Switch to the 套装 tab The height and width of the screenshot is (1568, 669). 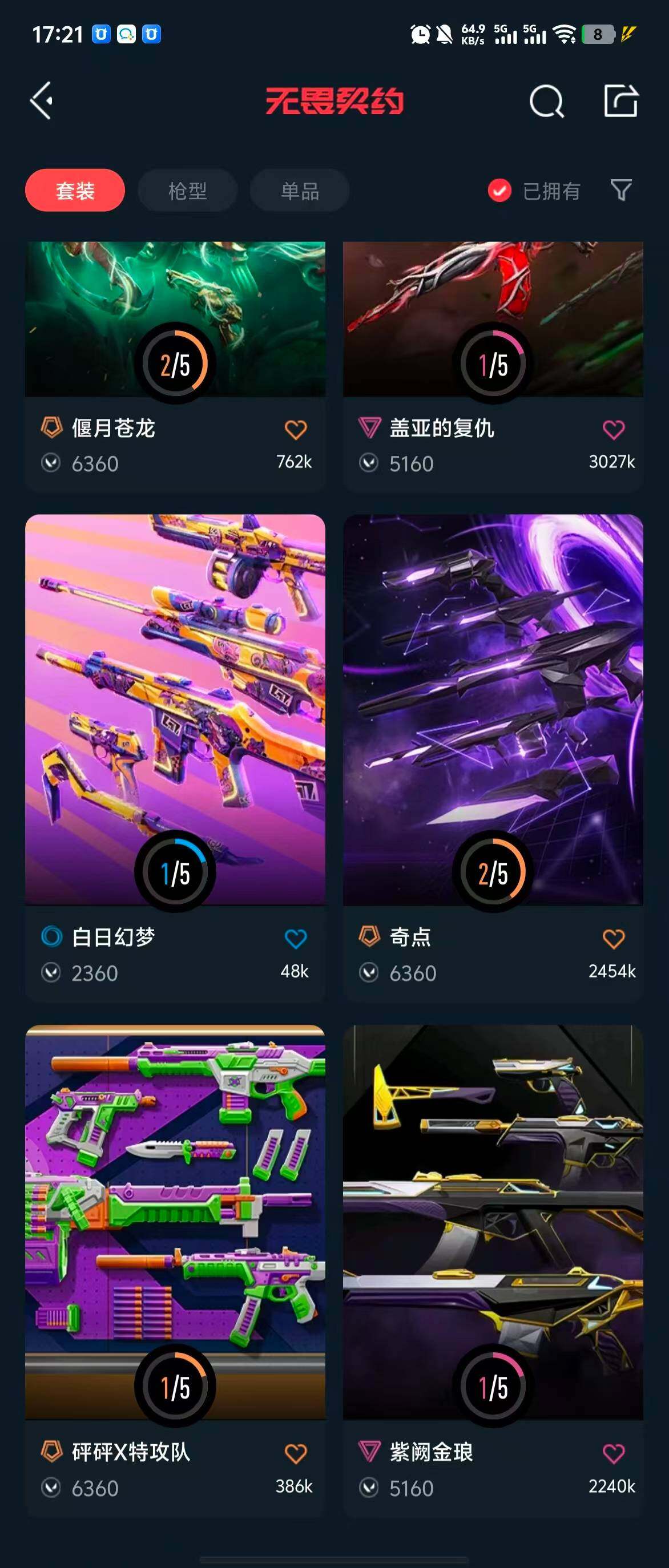[x=75, y=191]
